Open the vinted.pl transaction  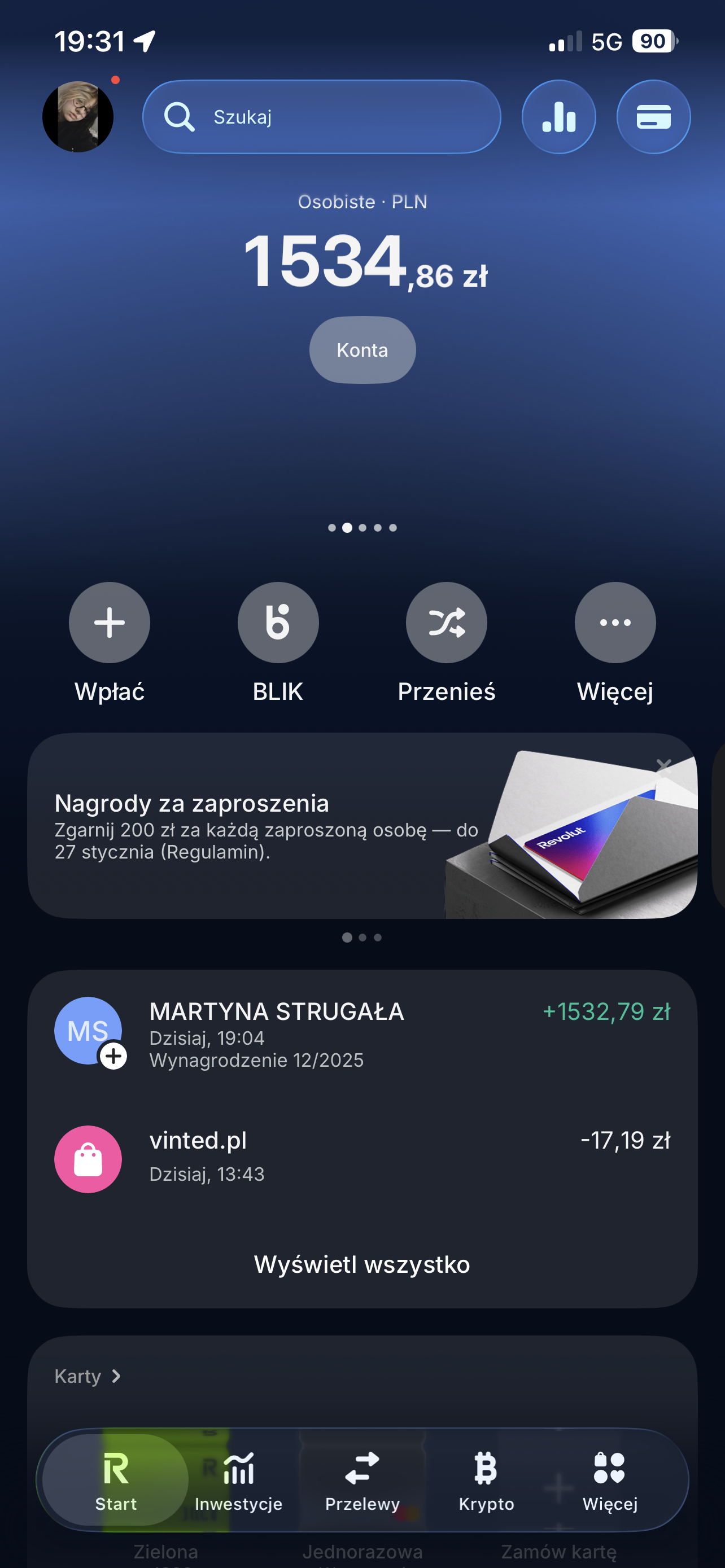(362, 1158)
